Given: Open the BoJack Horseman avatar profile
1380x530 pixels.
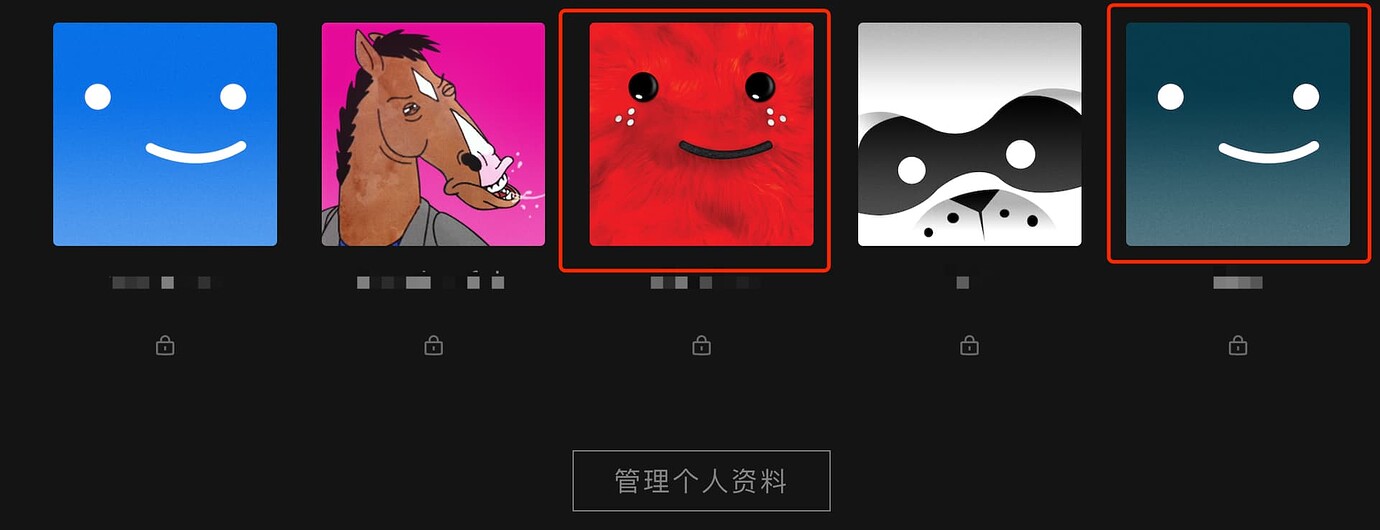Looking at the screenshot, I should [433, 134].
